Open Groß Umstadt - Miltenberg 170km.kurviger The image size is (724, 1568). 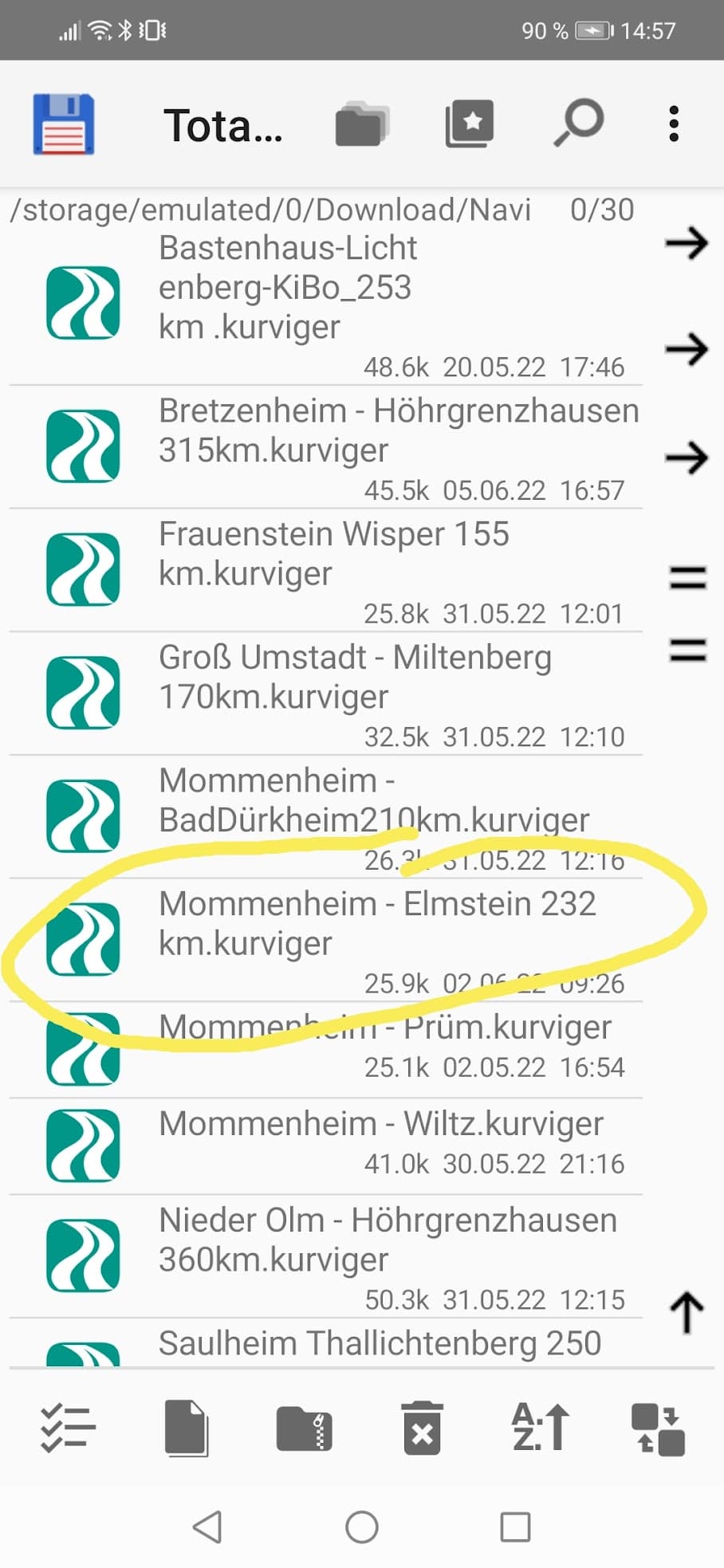[325, 694]
